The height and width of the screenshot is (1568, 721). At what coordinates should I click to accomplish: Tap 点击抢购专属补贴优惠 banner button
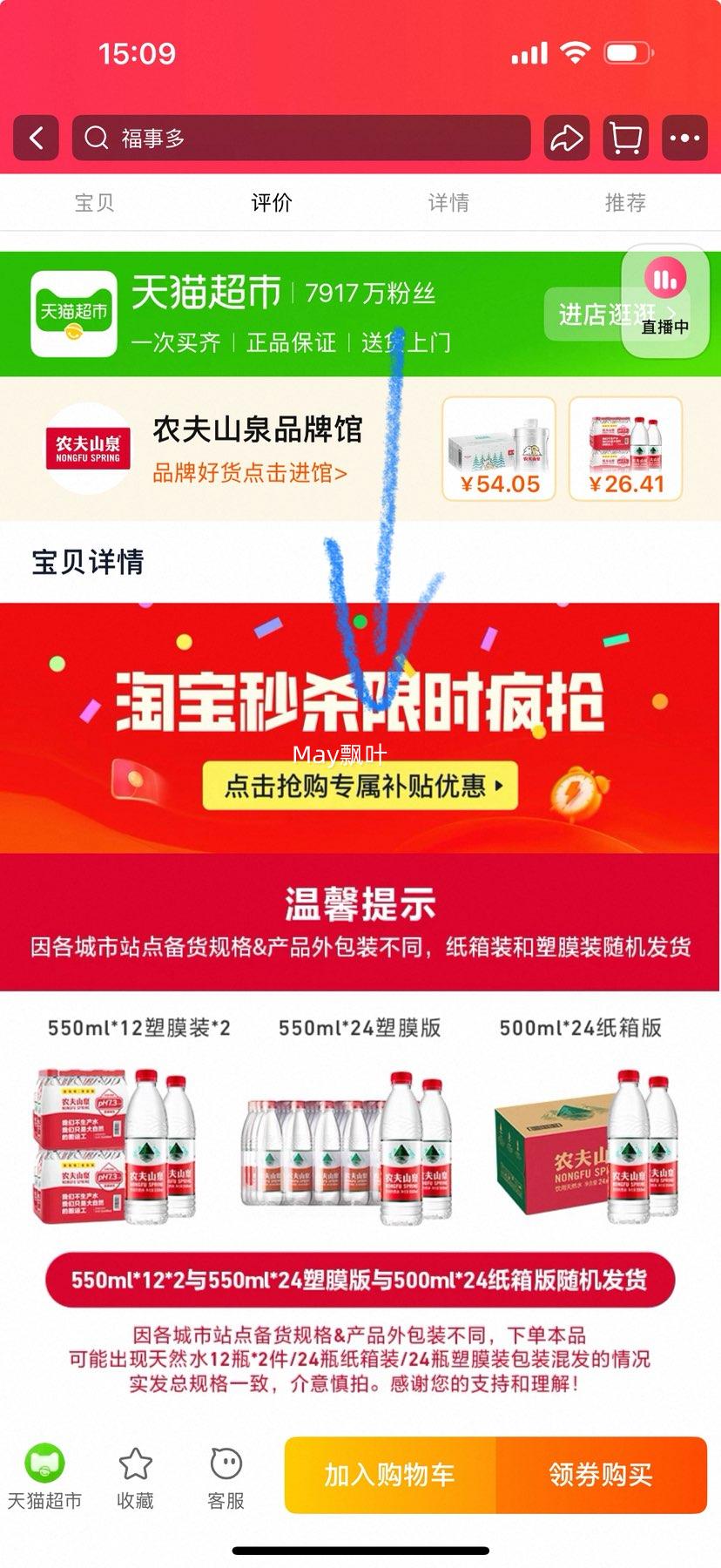pos(358,787)
